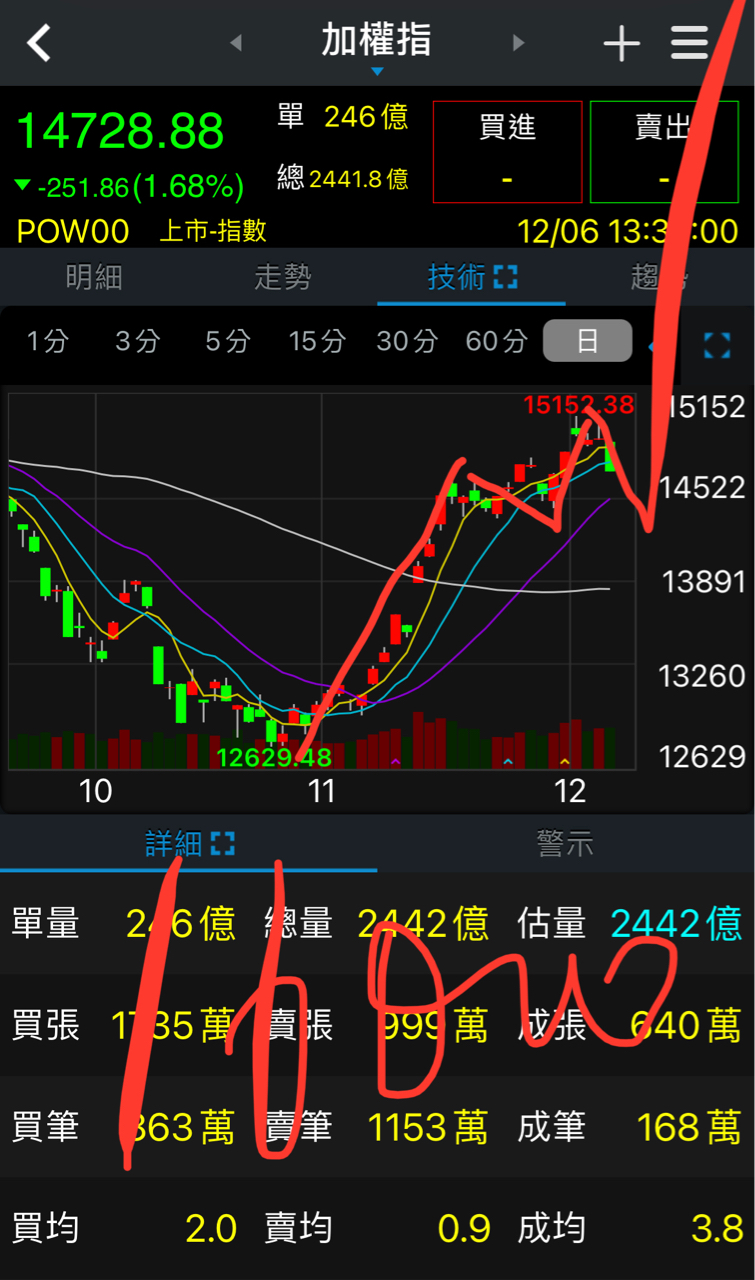Switch to the next stock with right arrow
Screen dimensions: 755x1280
click(518, 43)
